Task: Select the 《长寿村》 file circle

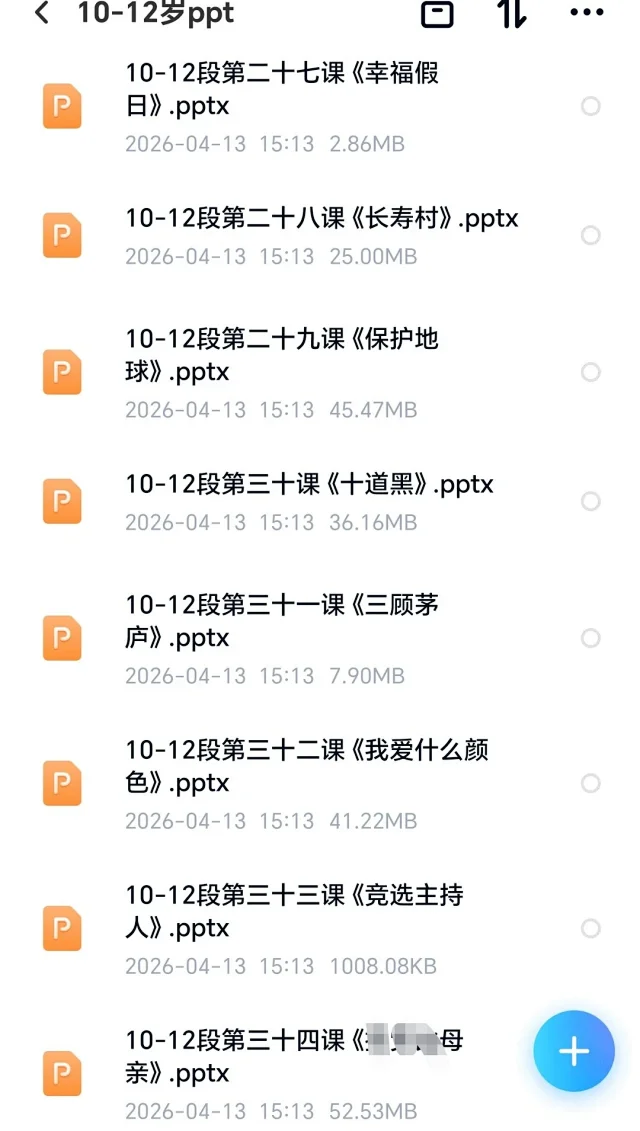Action: pos(591,235)
